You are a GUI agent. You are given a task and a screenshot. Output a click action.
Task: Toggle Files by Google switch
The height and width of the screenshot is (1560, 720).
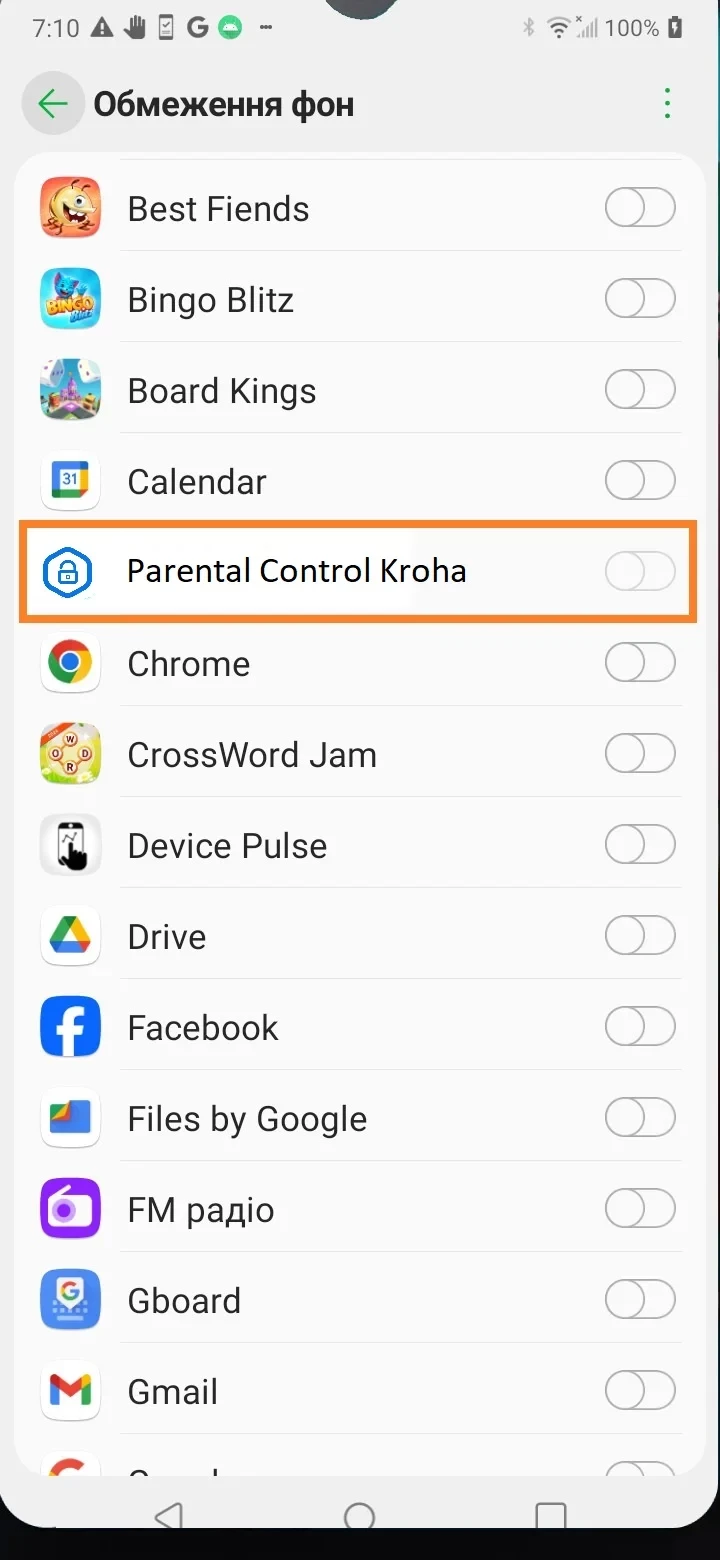point(640,1118)
